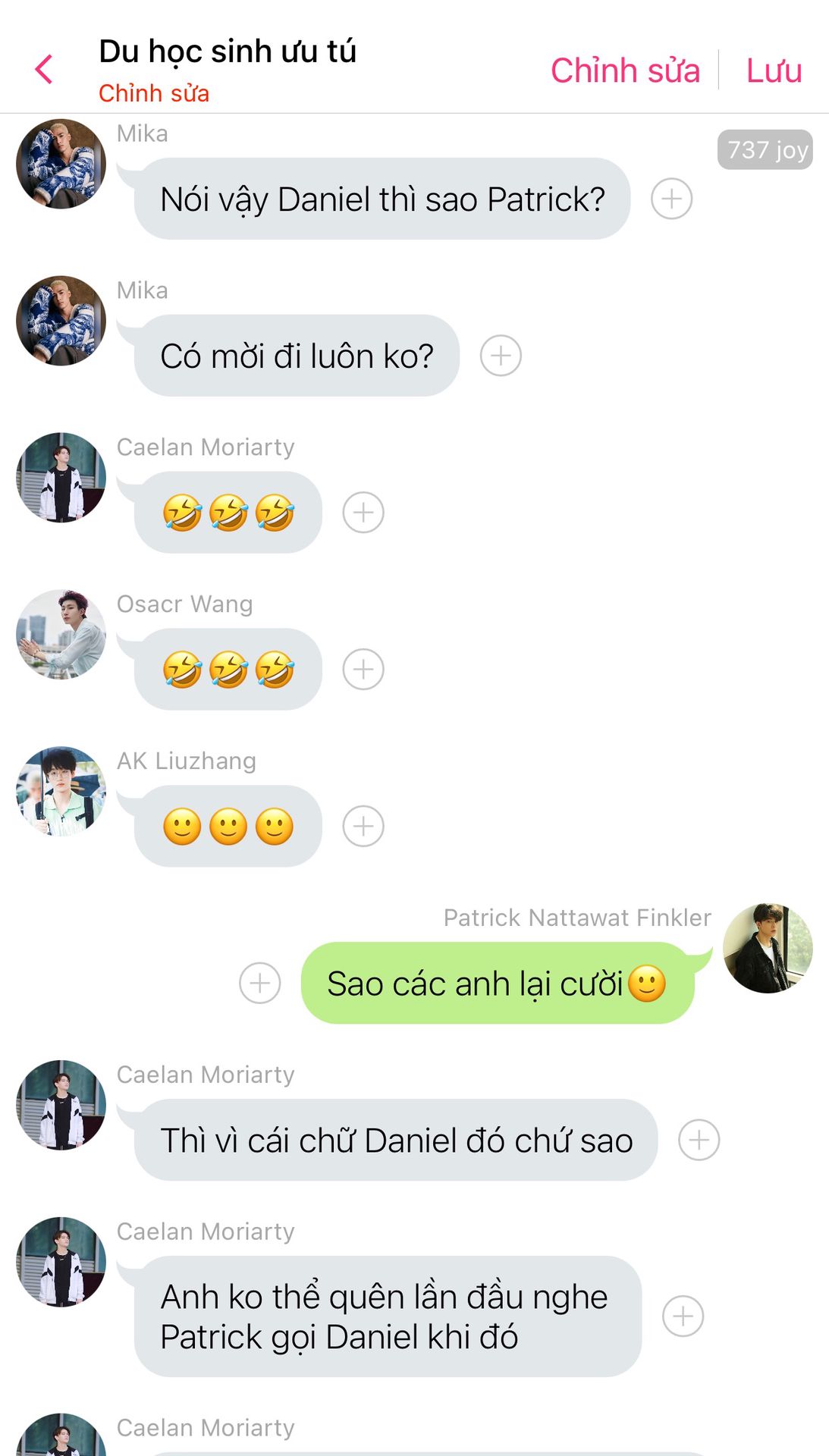Tap plus beside Osacr Wang's emoji message
Screen dimensions: 829x1456
363,670
